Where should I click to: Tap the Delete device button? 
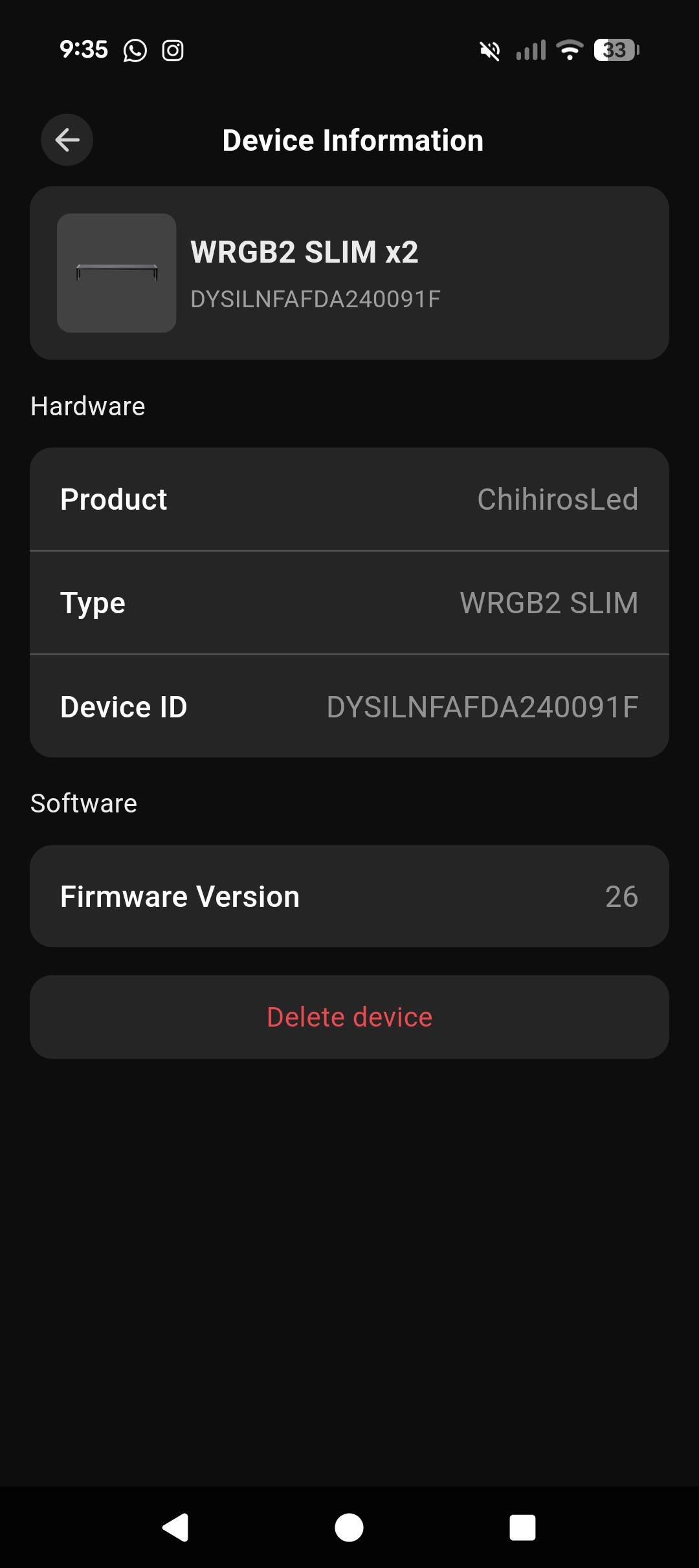pyautogui.click(x=349, y=1017)
